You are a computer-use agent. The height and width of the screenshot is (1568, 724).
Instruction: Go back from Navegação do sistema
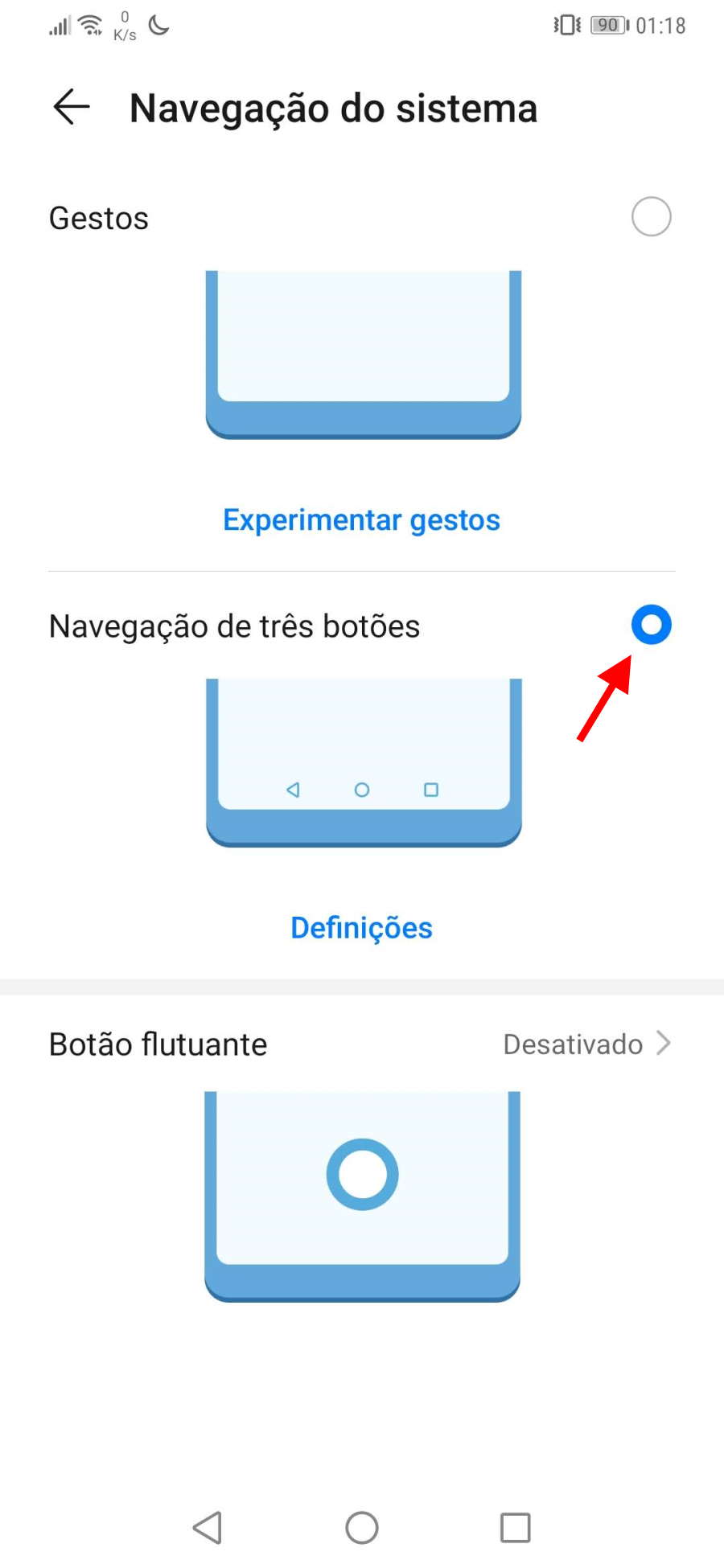pyautogui.click(x=71, y=107)
